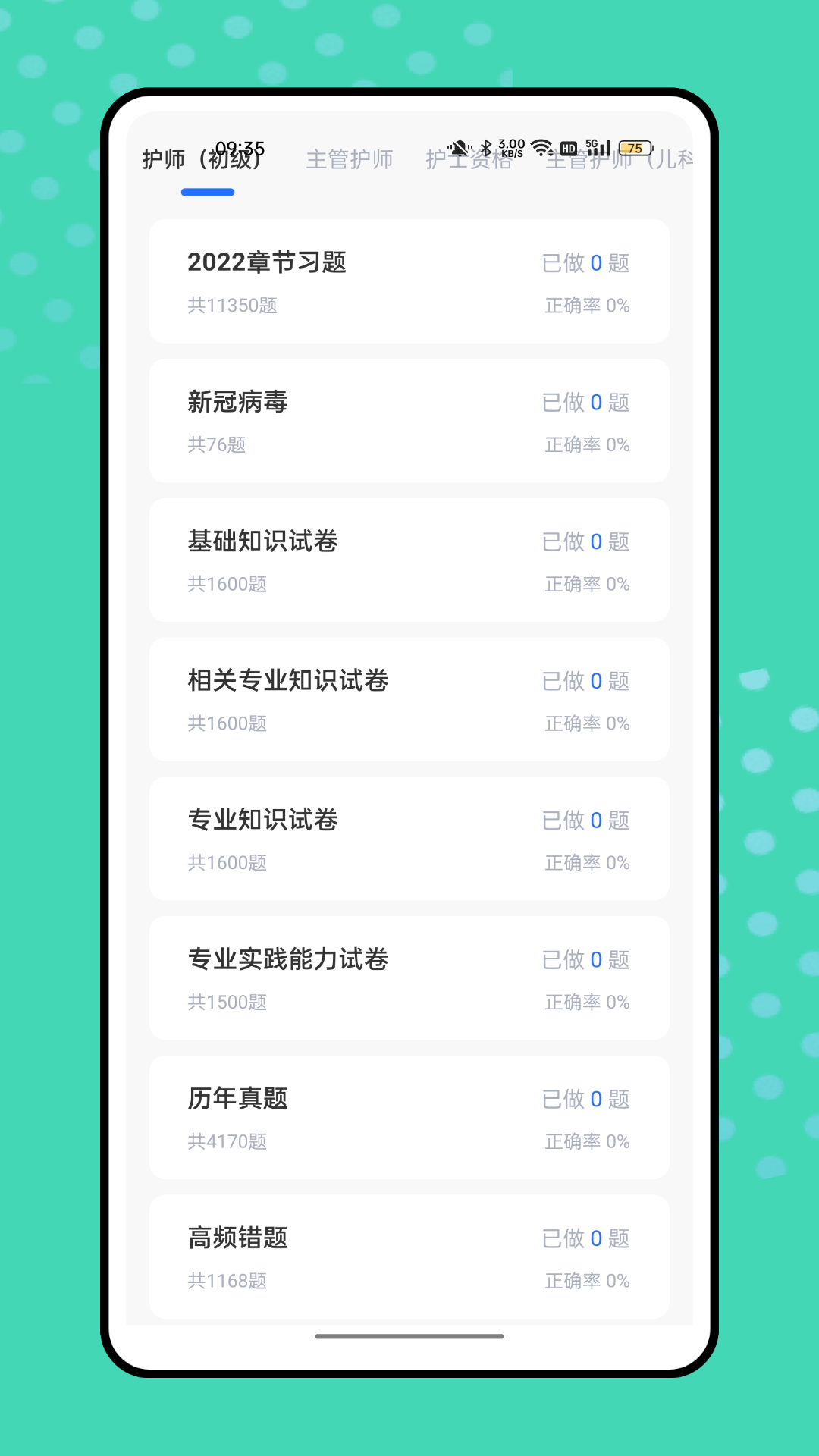819x1456 pixels.
Task: Stay on the 护师（初级）tab
Action: (x=205, y=160)
